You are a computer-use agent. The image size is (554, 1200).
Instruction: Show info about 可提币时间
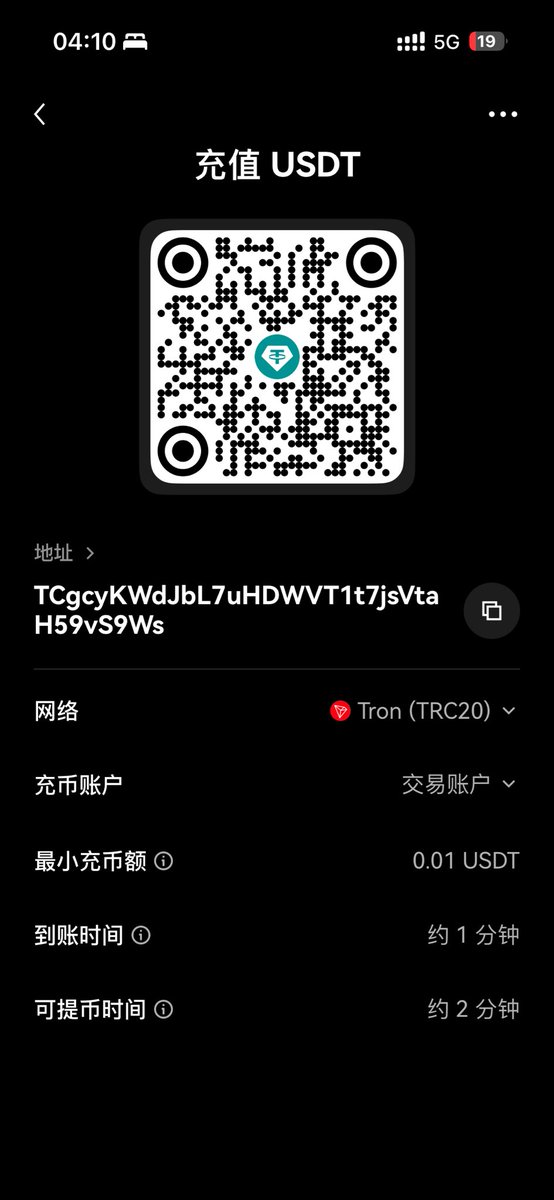164,1009
